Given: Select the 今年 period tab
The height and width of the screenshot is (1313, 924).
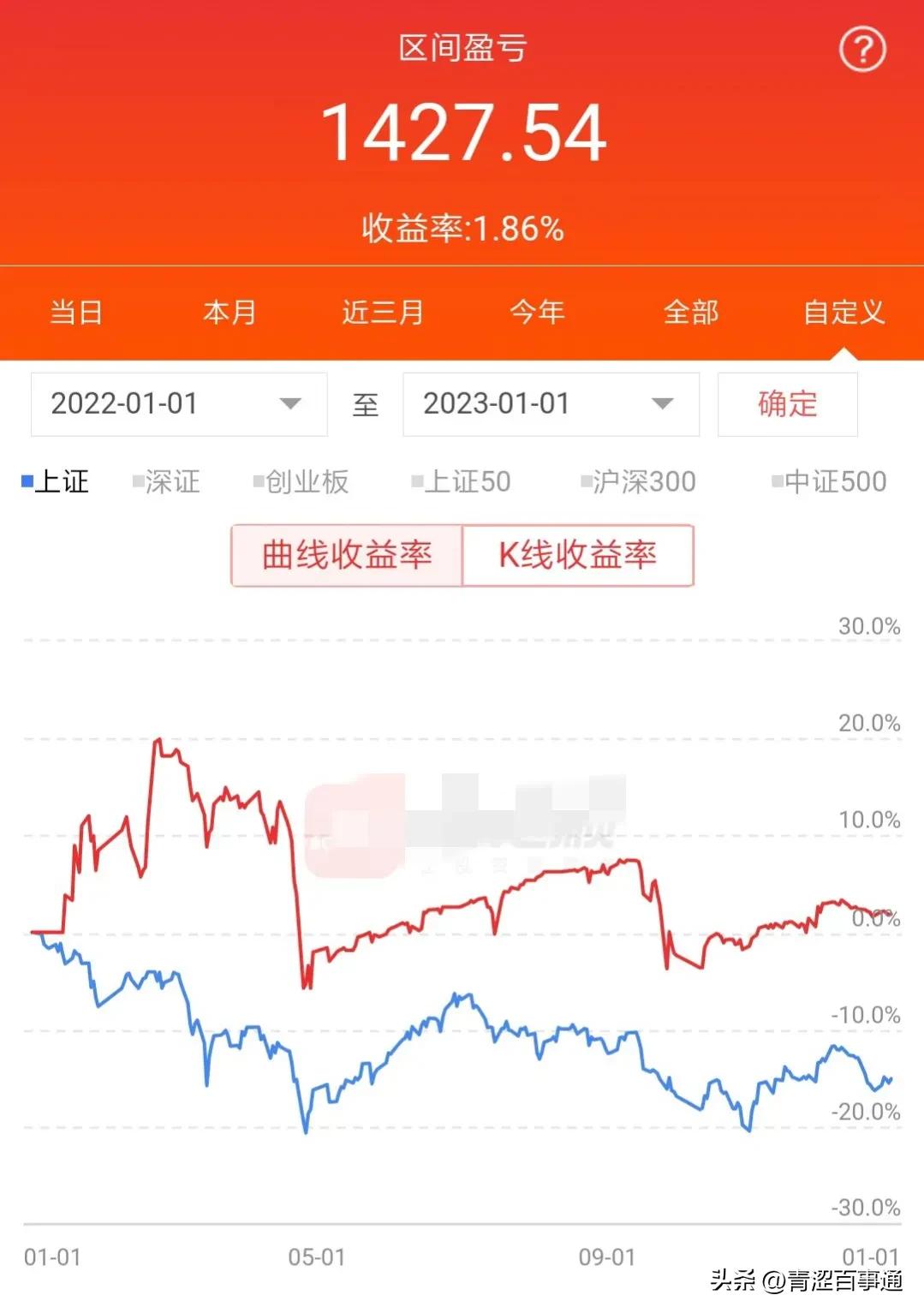Looking at the screenshot, I should (537, 313).
